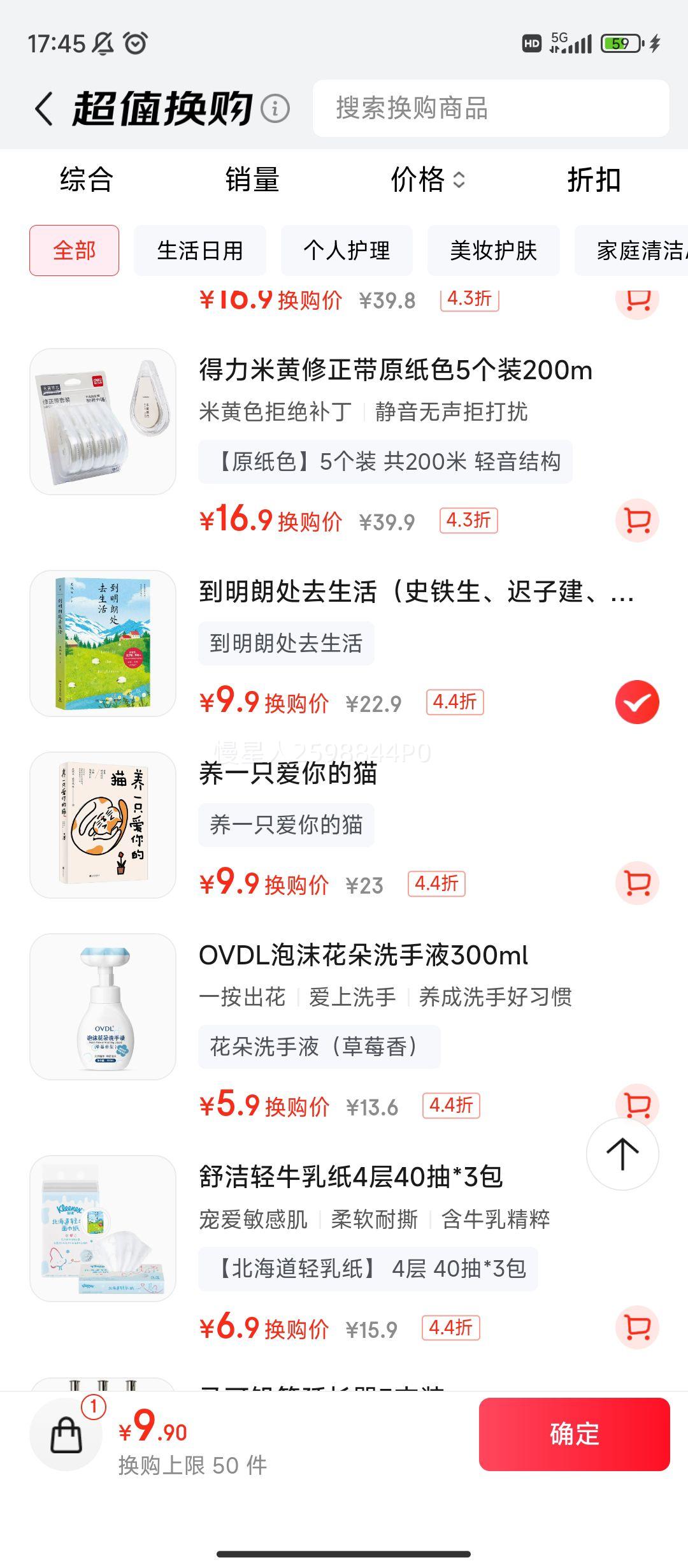Add 舒洁轻牛乳纸 to cart

click(x=637, y=1328)
